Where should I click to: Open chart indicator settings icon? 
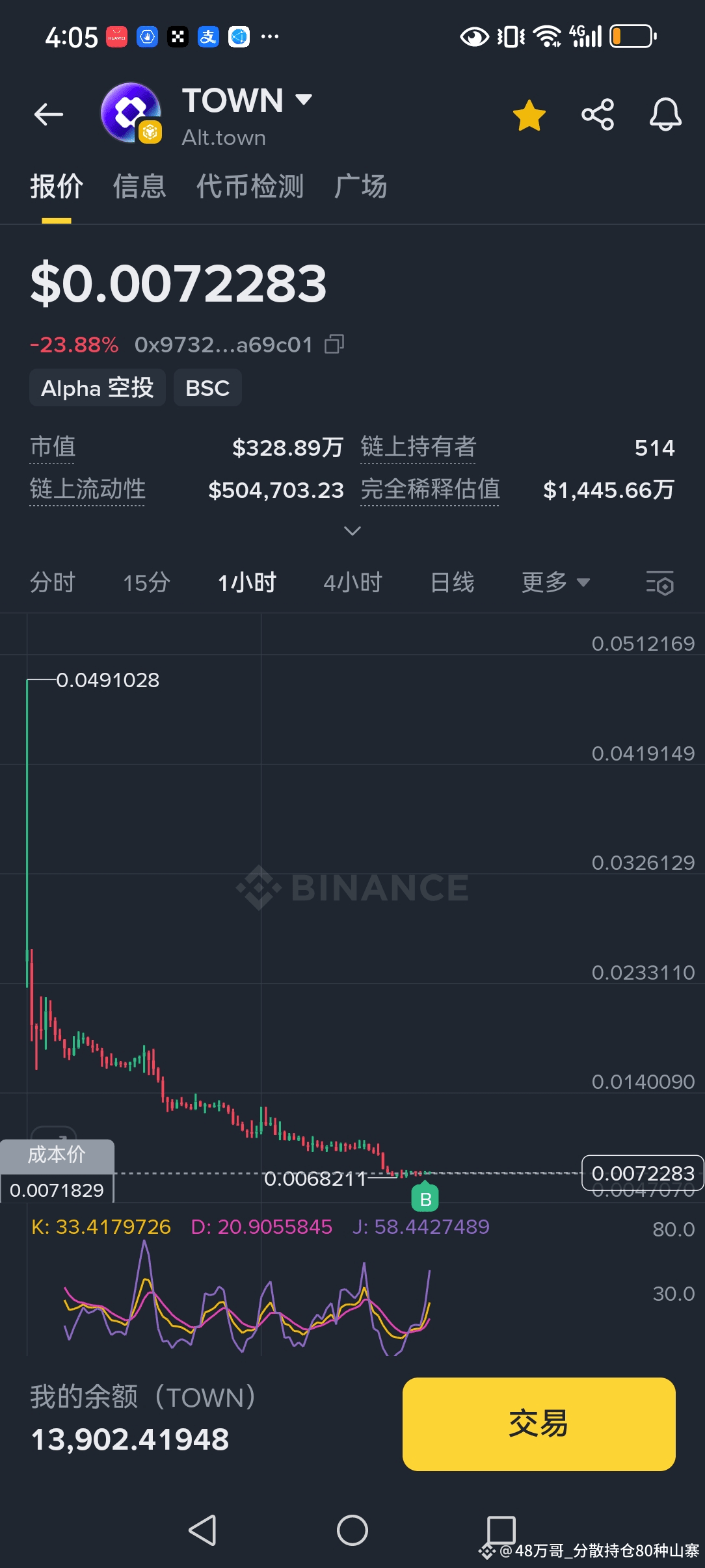(x=659, y=582)
